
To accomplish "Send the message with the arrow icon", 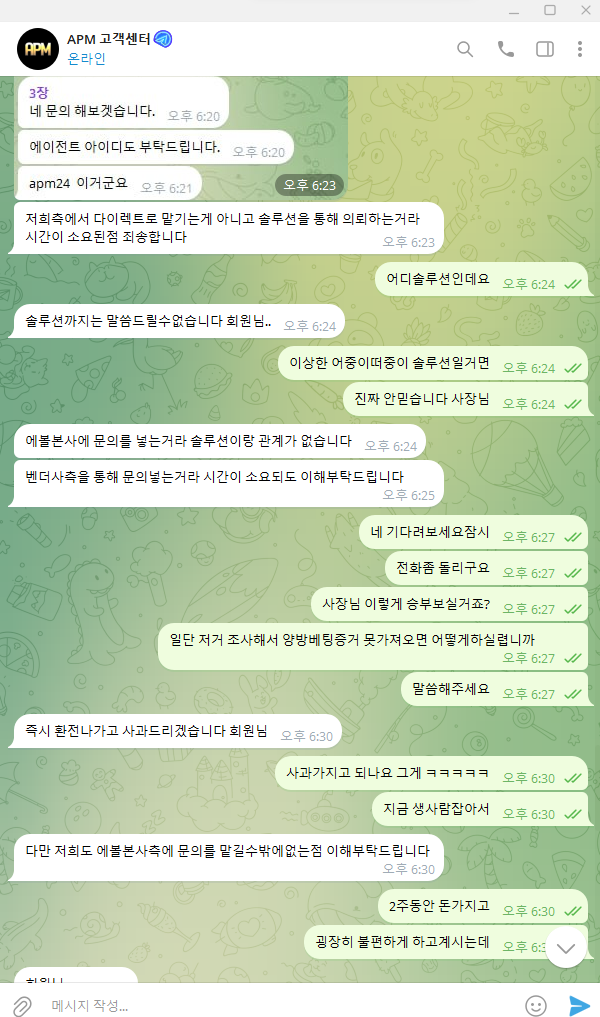I will tap(579, 1005).
